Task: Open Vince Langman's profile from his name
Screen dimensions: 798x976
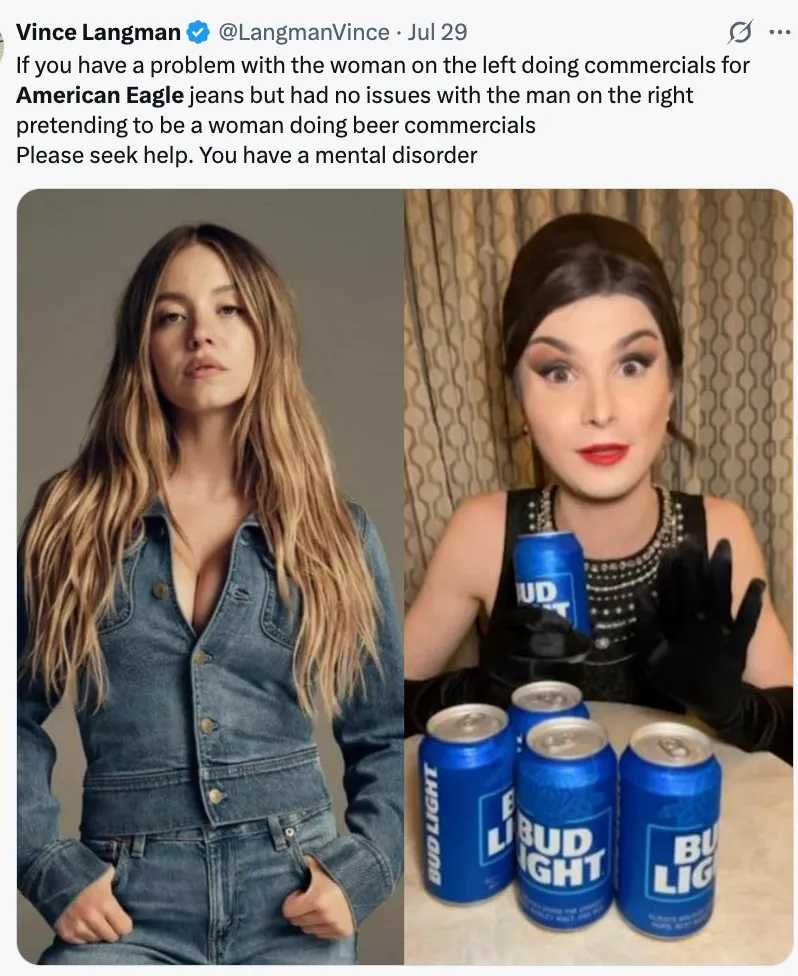Action: click(98, 32)
